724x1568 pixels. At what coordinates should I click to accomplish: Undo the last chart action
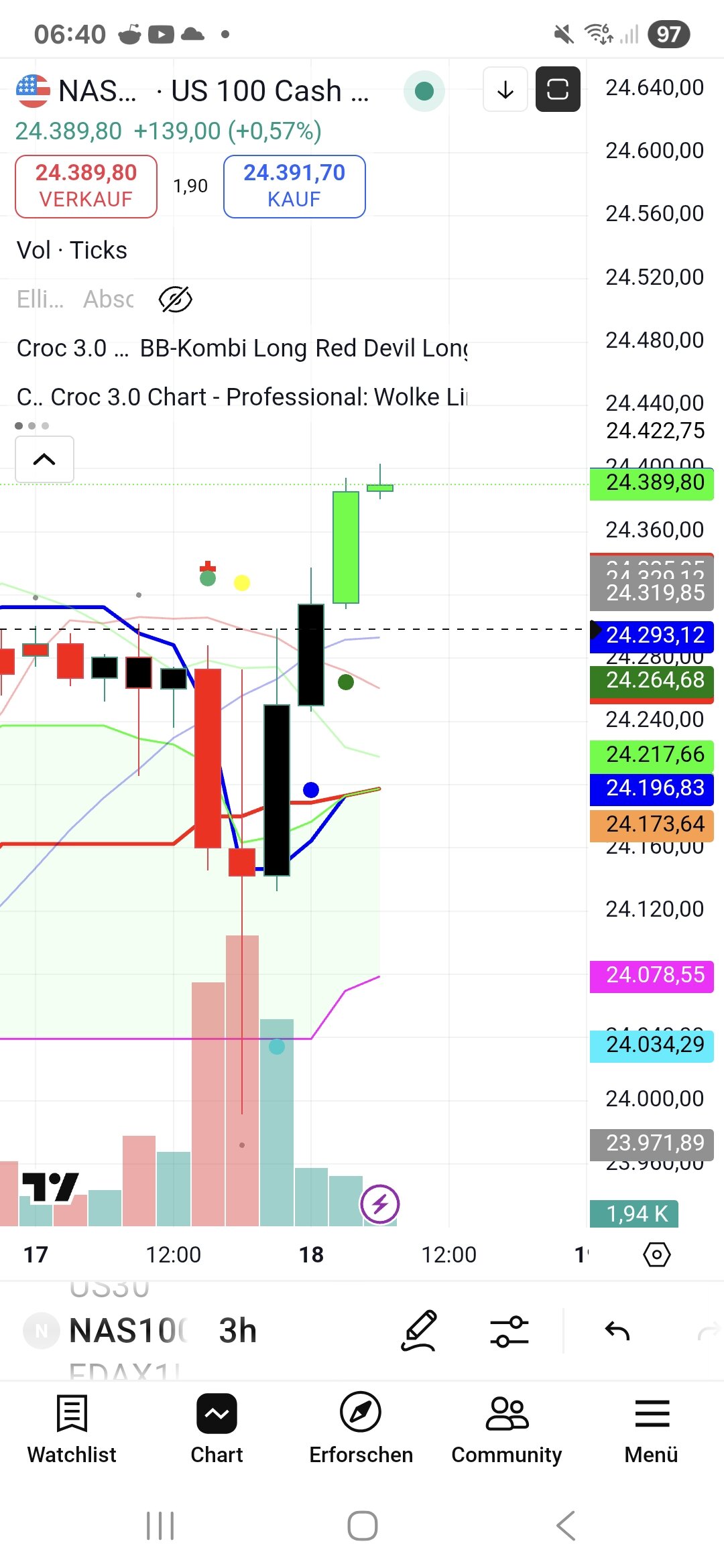click(x=617, y=1331)
